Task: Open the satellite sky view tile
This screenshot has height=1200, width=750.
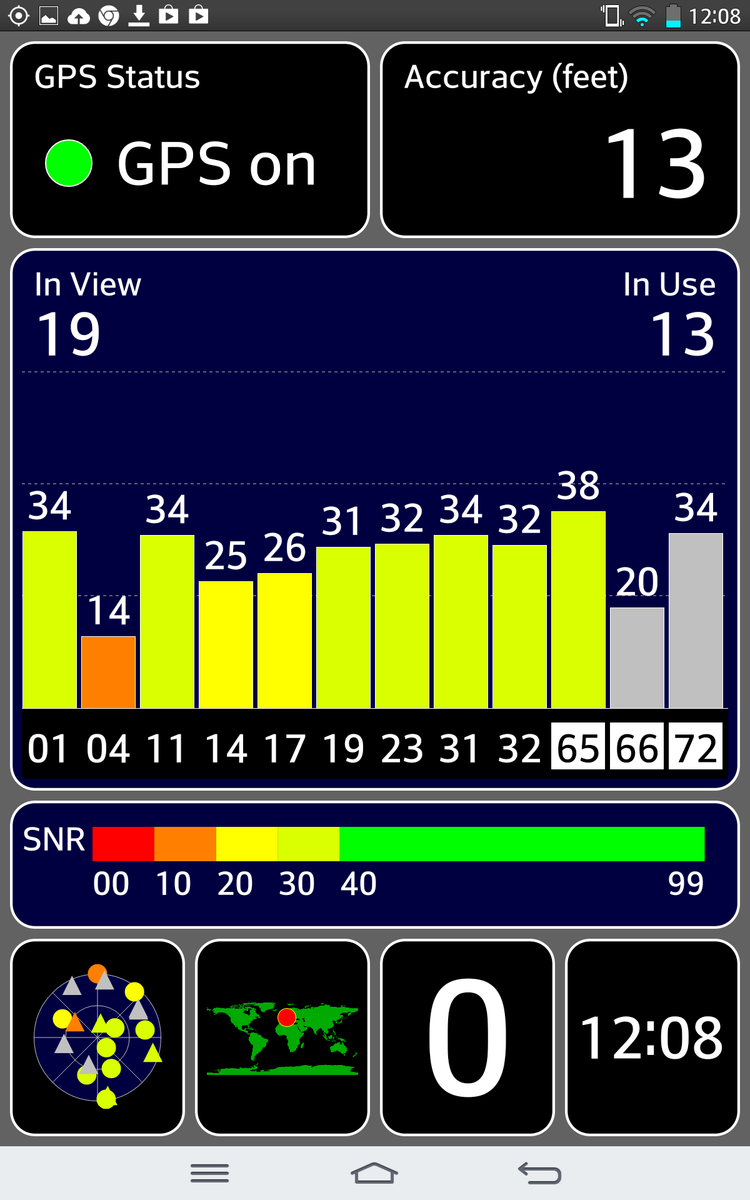Action: click(x=97, y=1038)
